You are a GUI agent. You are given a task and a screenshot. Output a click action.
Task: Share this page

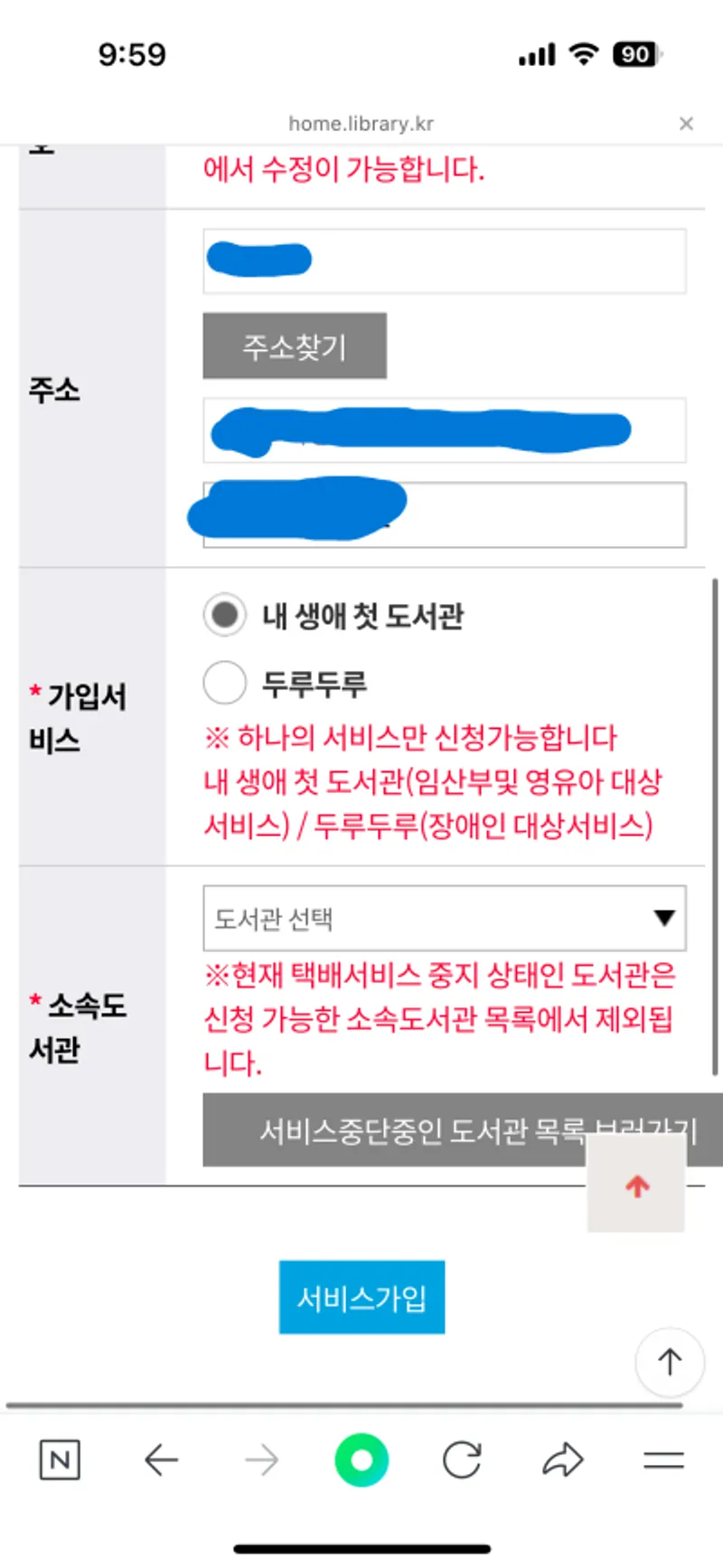[x=562, y=1459]
